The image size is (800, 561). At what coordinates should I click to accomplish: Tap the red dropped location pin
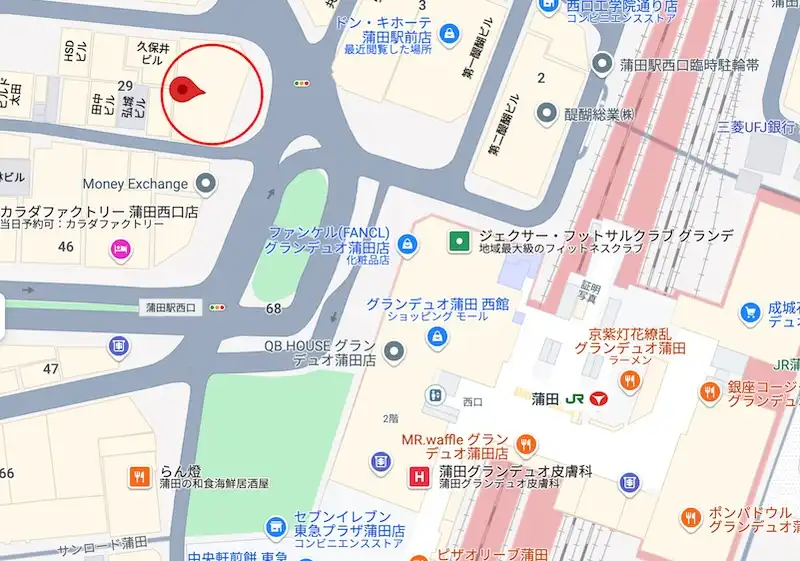(x=185, y=92)
